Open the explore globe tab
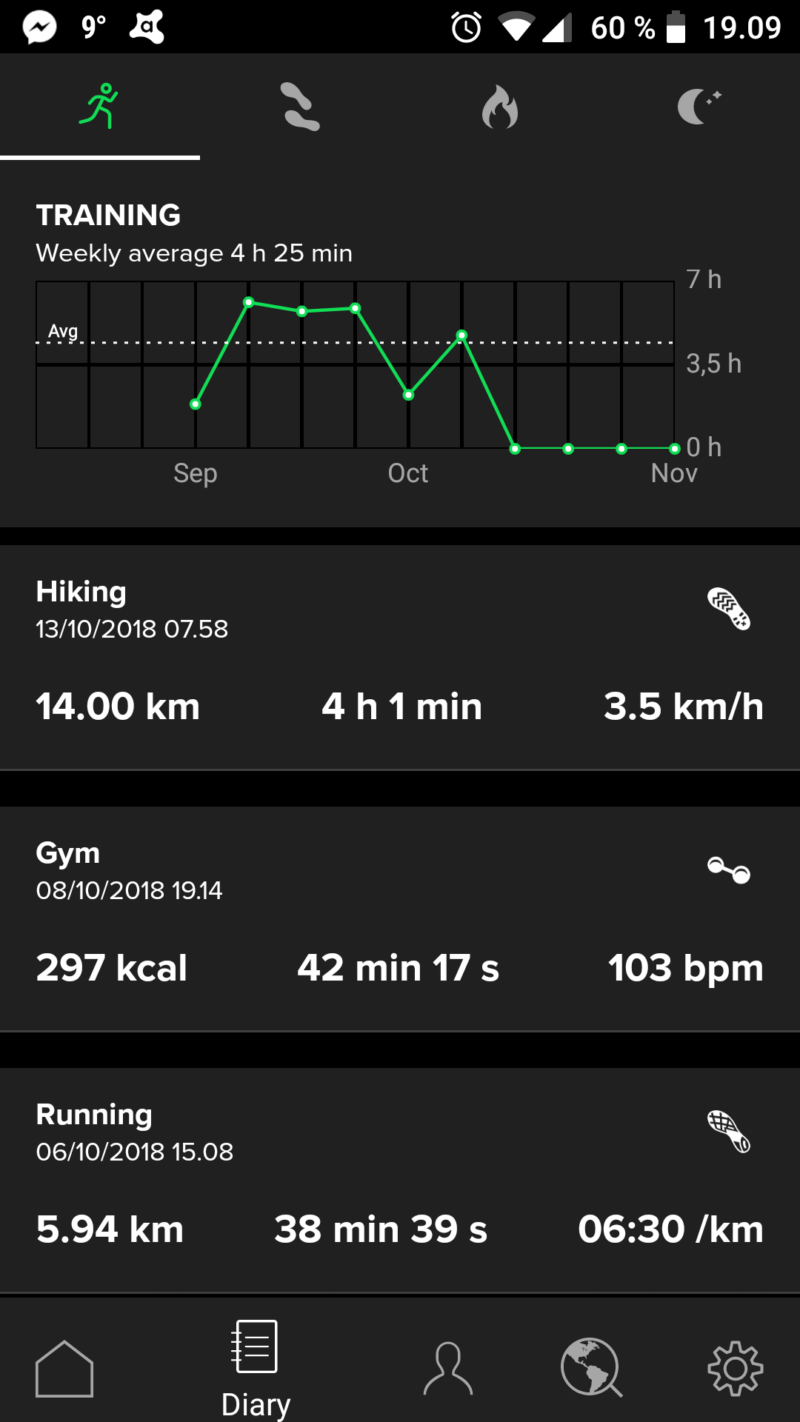Screen dimensions: 800x1422 (x=591, y=1367)
